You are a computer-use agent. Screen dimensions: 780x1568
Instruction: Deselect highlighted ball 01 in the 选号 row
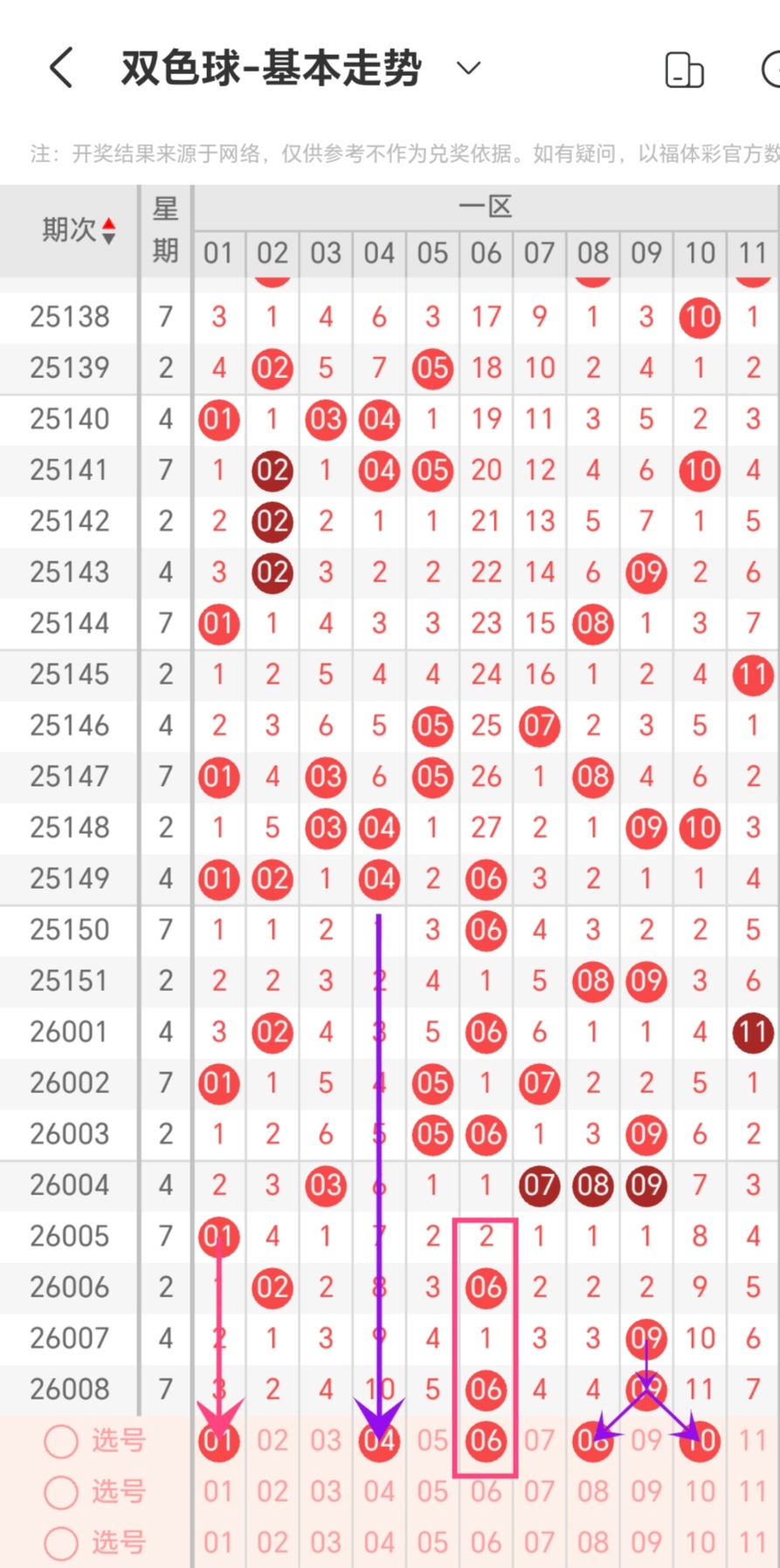click(x=218, y=1441)
